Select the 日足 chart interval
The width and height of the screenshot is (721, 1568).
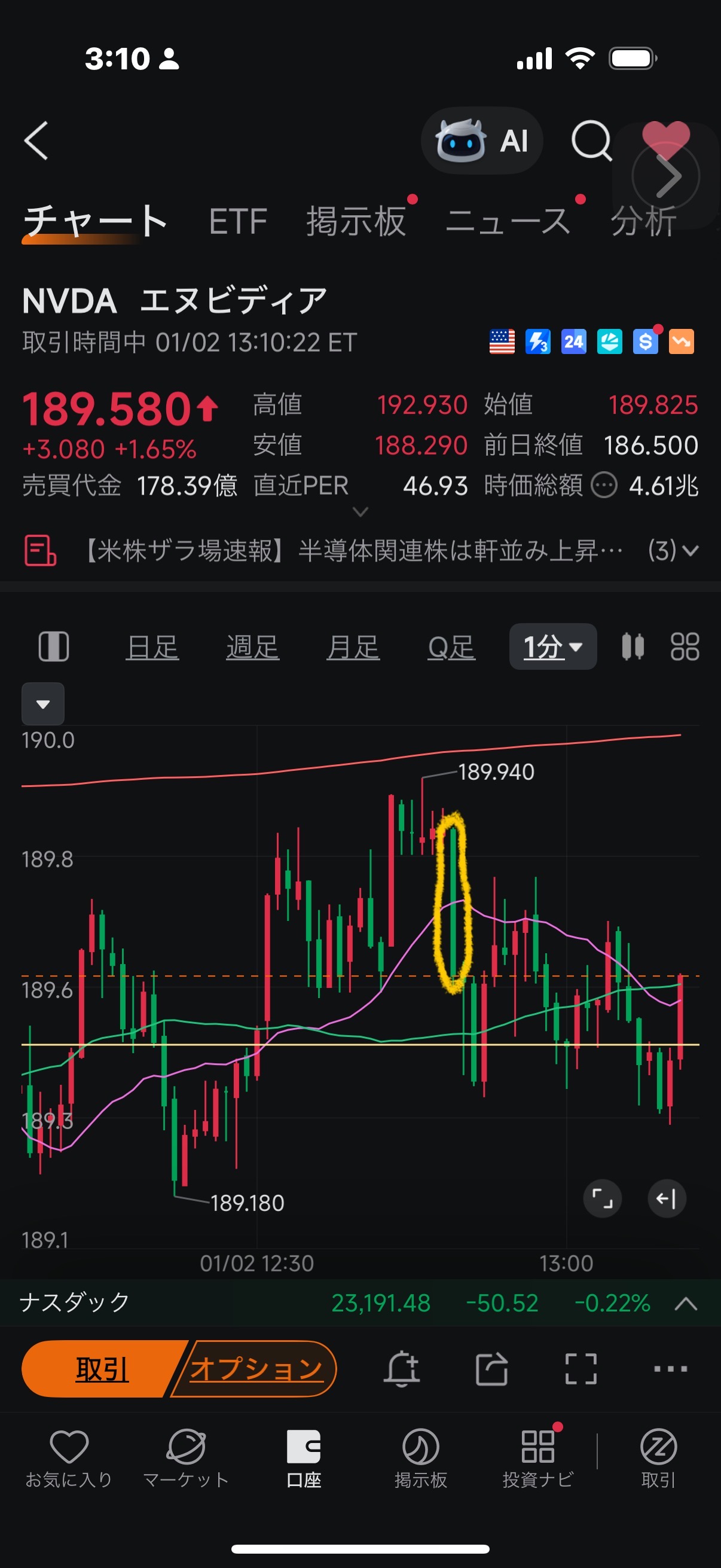tap(152, 646)
